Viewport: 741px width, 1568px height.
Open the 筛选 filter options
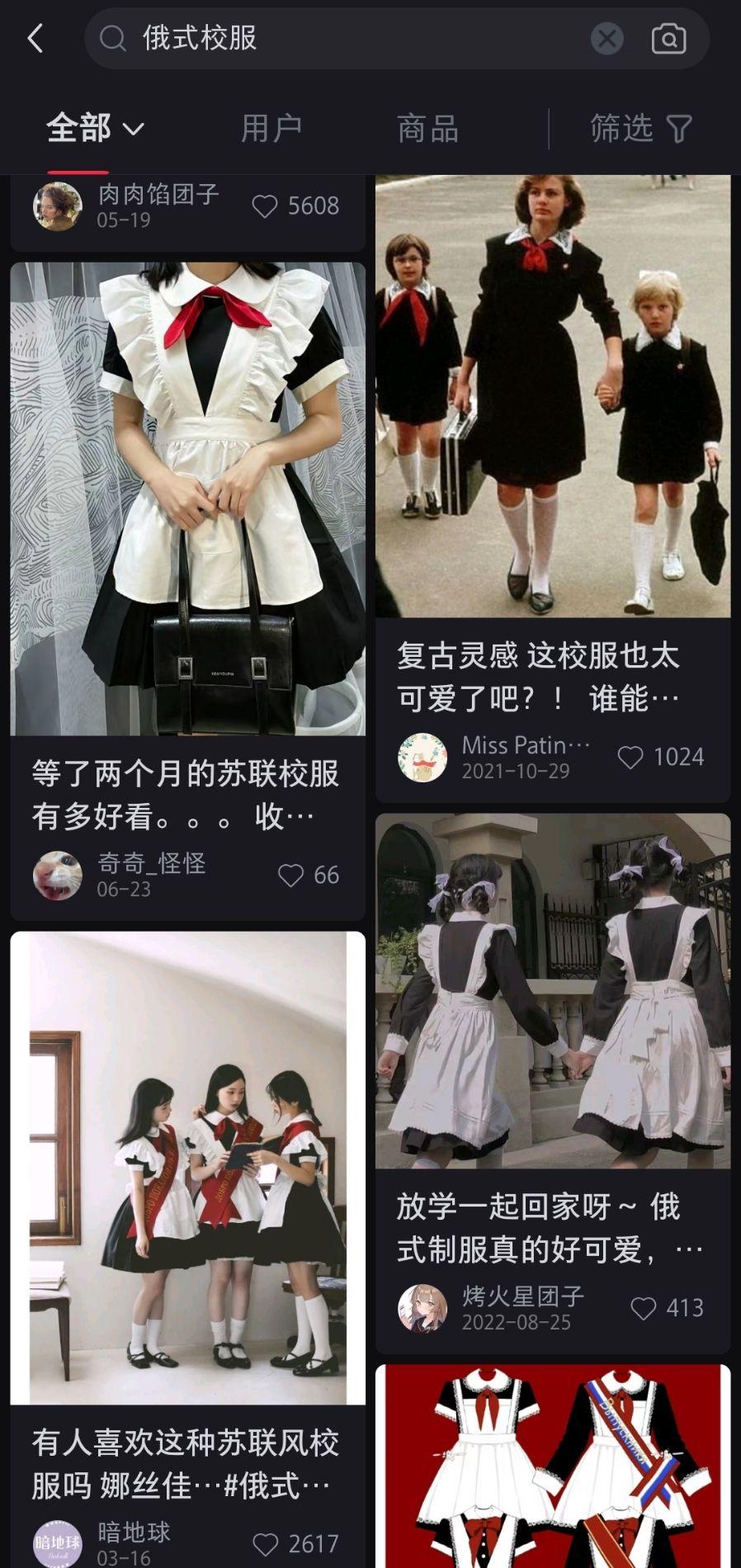641,129
